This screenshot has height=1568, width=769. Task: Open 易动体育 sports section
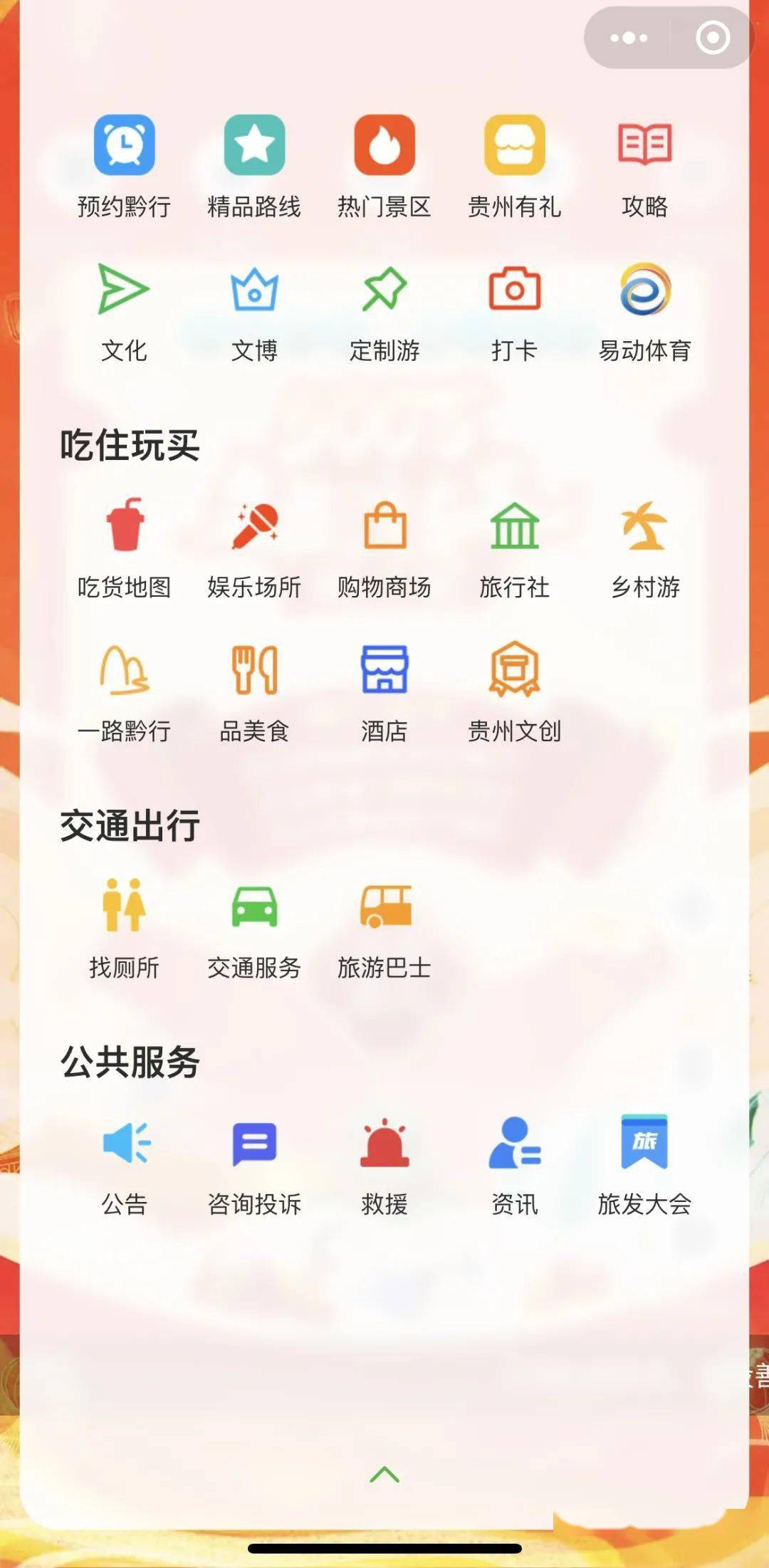[644, 290]
